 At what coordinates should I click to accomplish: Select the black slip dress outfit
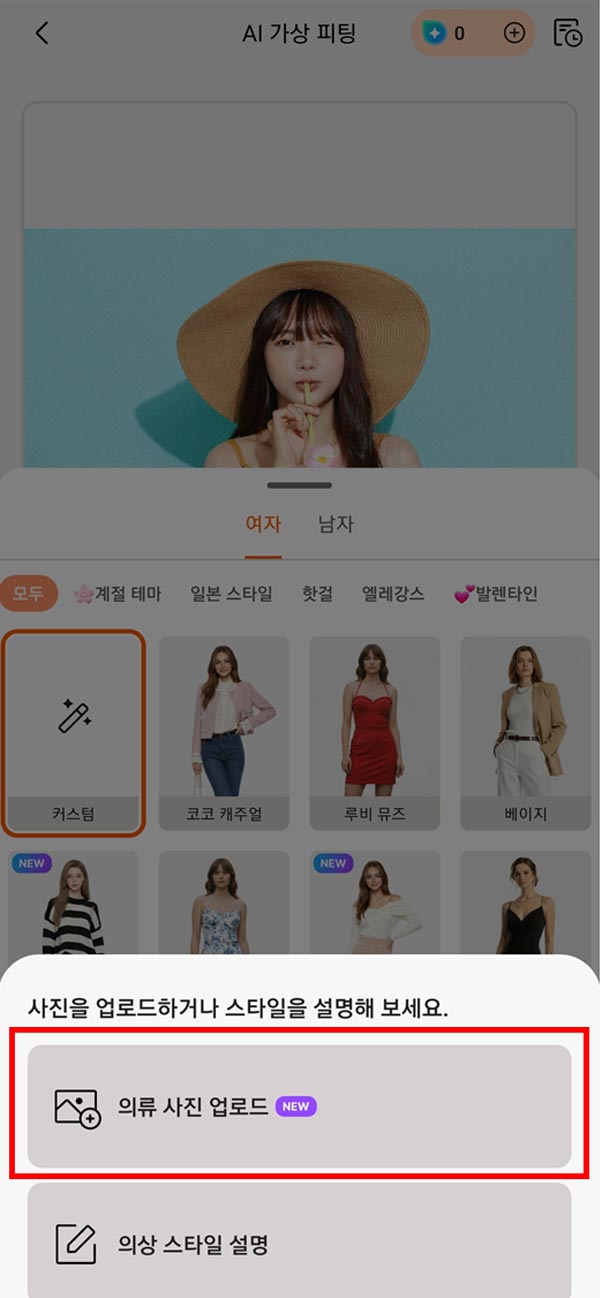[525, 905]
